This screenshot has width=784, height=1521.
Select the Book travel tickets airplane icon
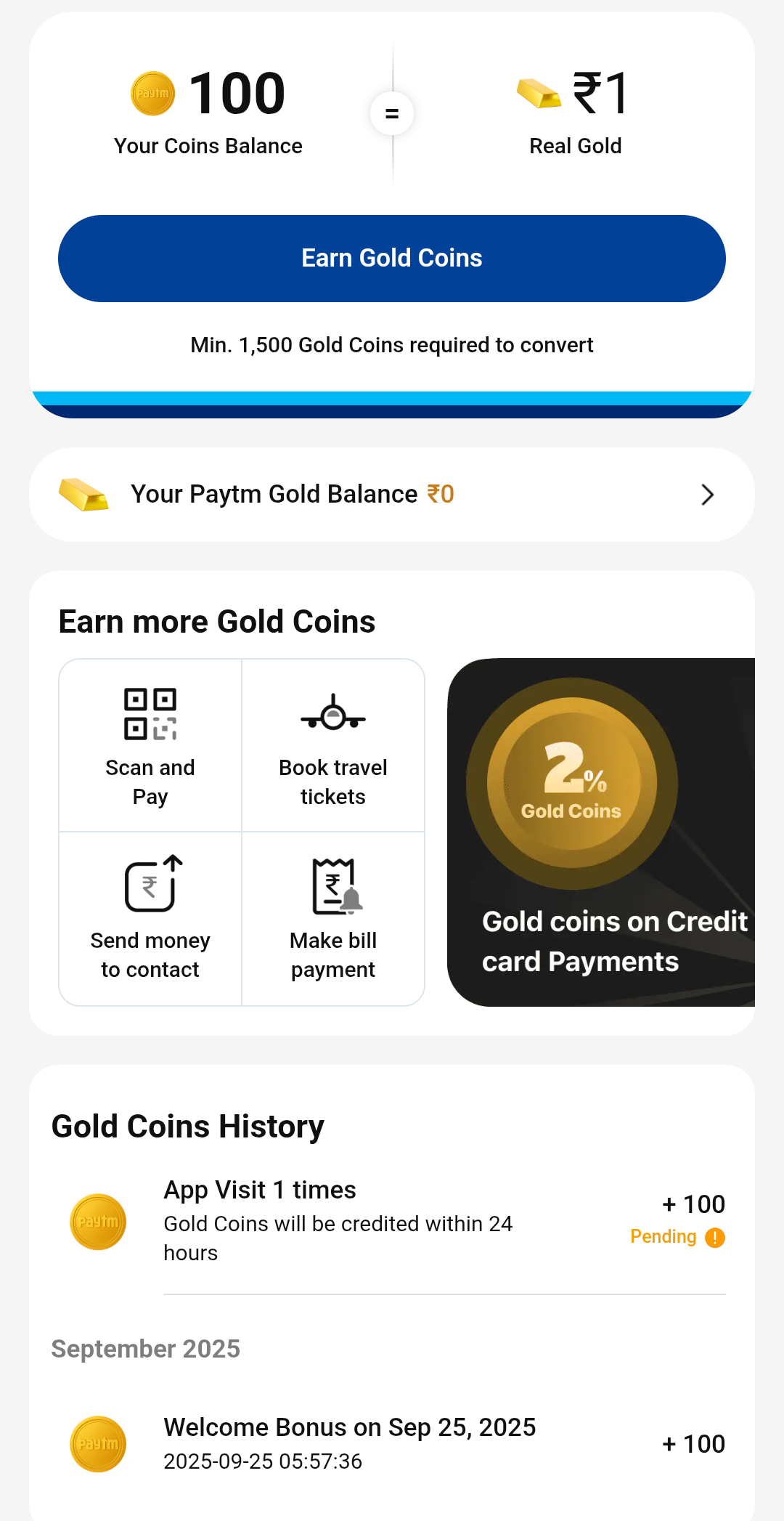point(333,713)
